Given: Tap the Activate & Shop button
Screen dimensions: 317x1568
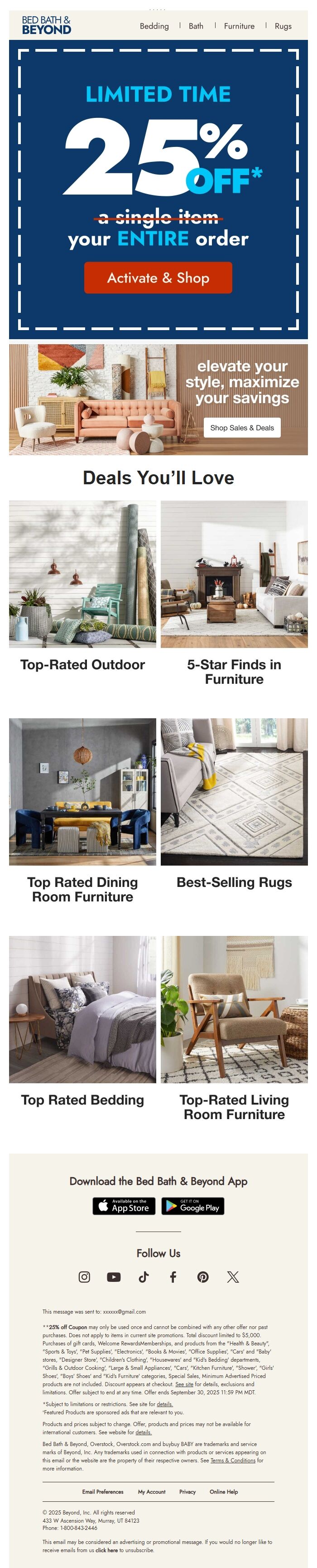Looking at the screenshot, I should [158, 278].
